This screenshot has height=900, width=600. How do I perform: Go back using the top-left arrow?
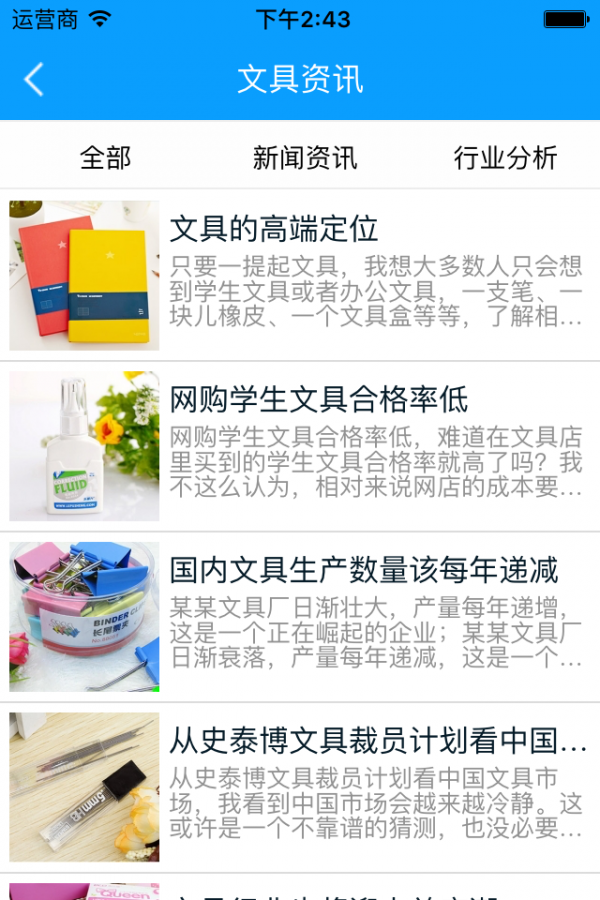(x=34, y=80)
